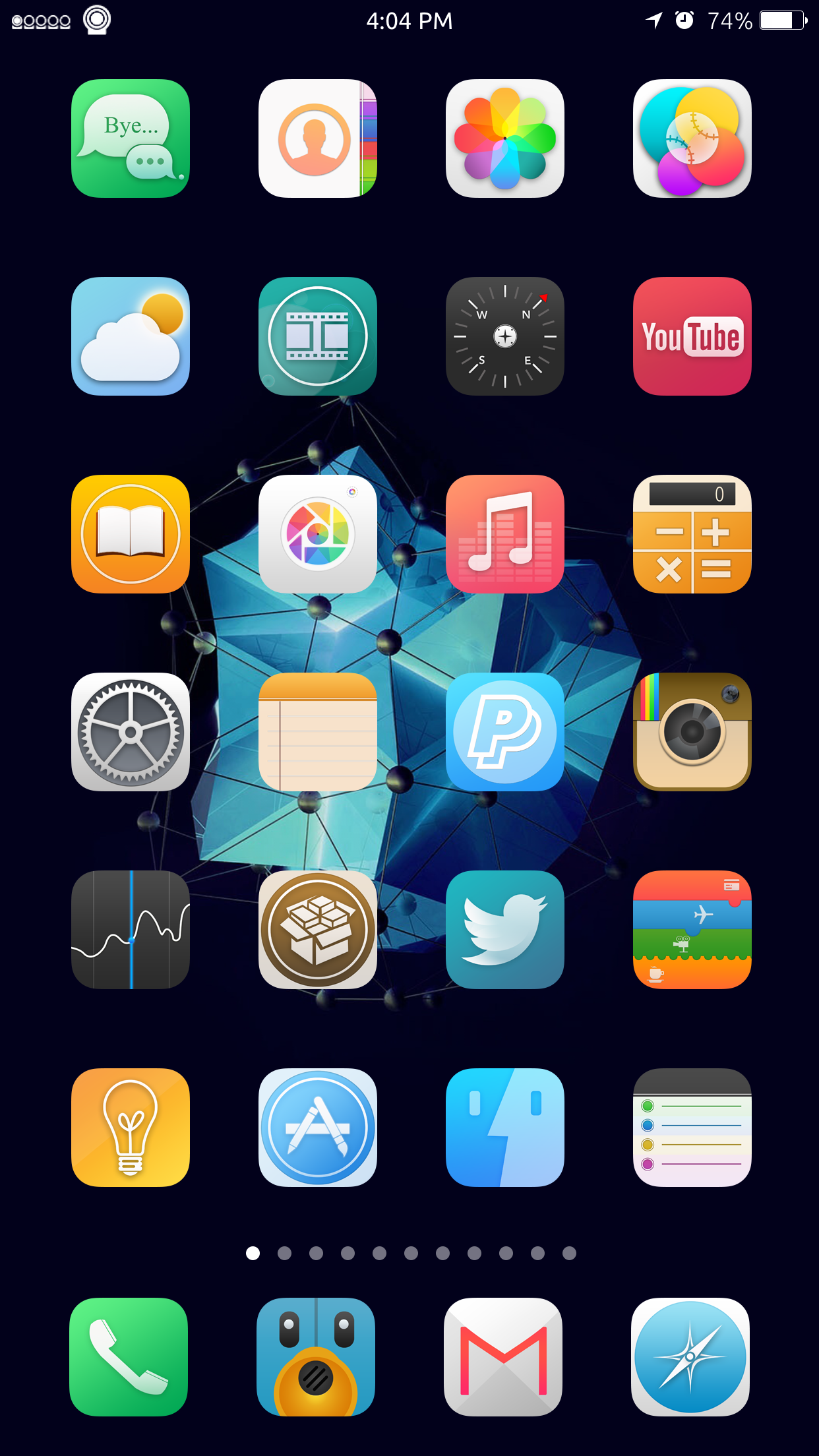Check the Weather app
Viewport: 819px width, 1456px height.
click(131, 336)
